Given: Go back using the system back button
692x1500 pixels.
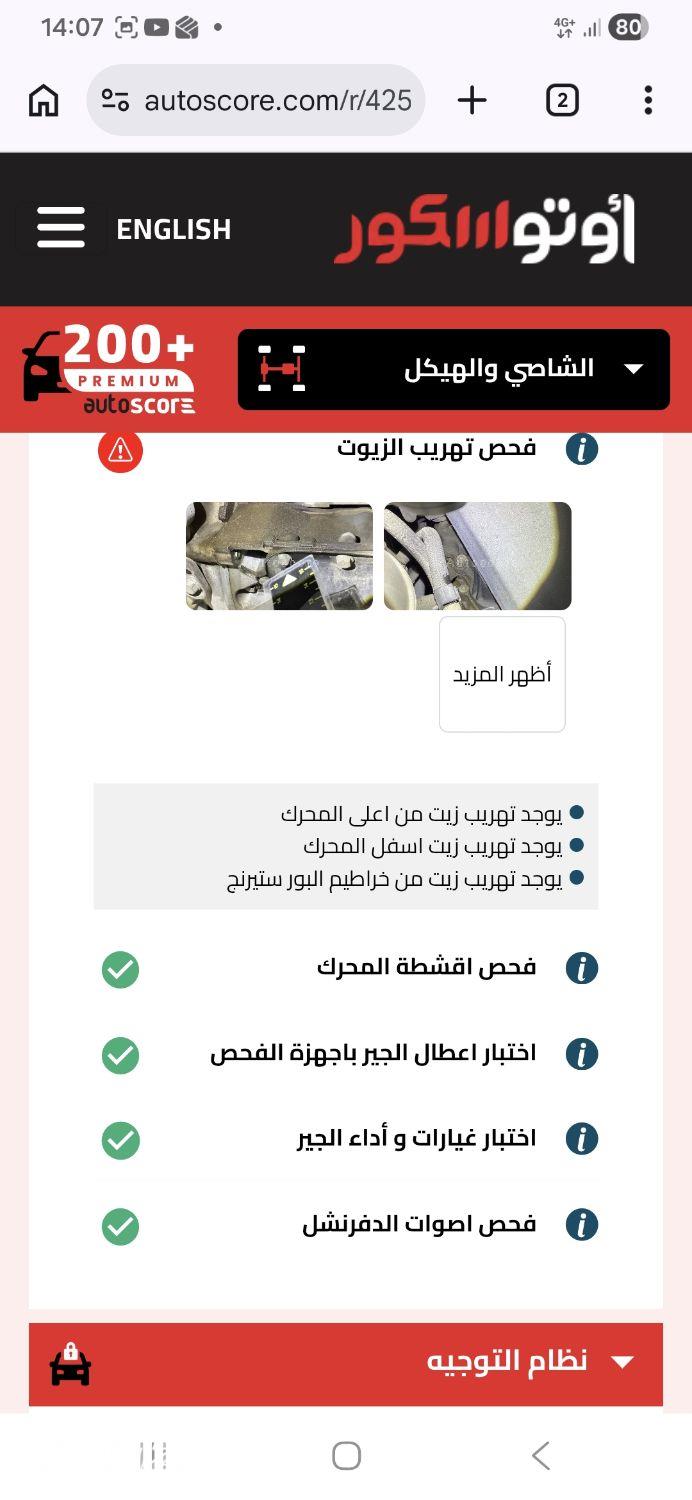Looking at the screenshot, I should [x=540, y=1455].
